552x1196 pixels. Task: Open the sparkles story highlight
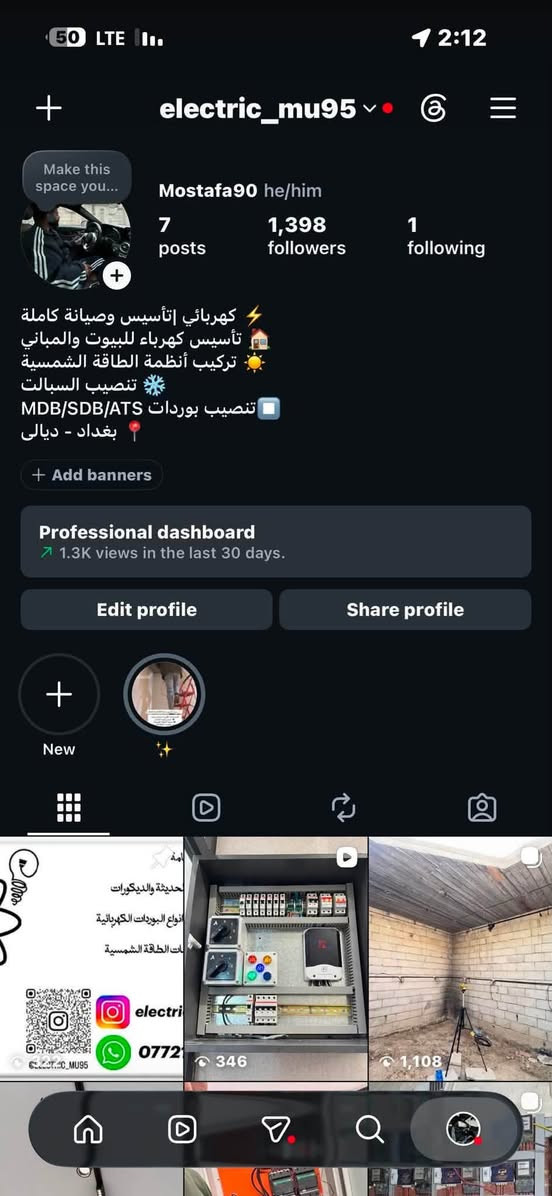164,694
